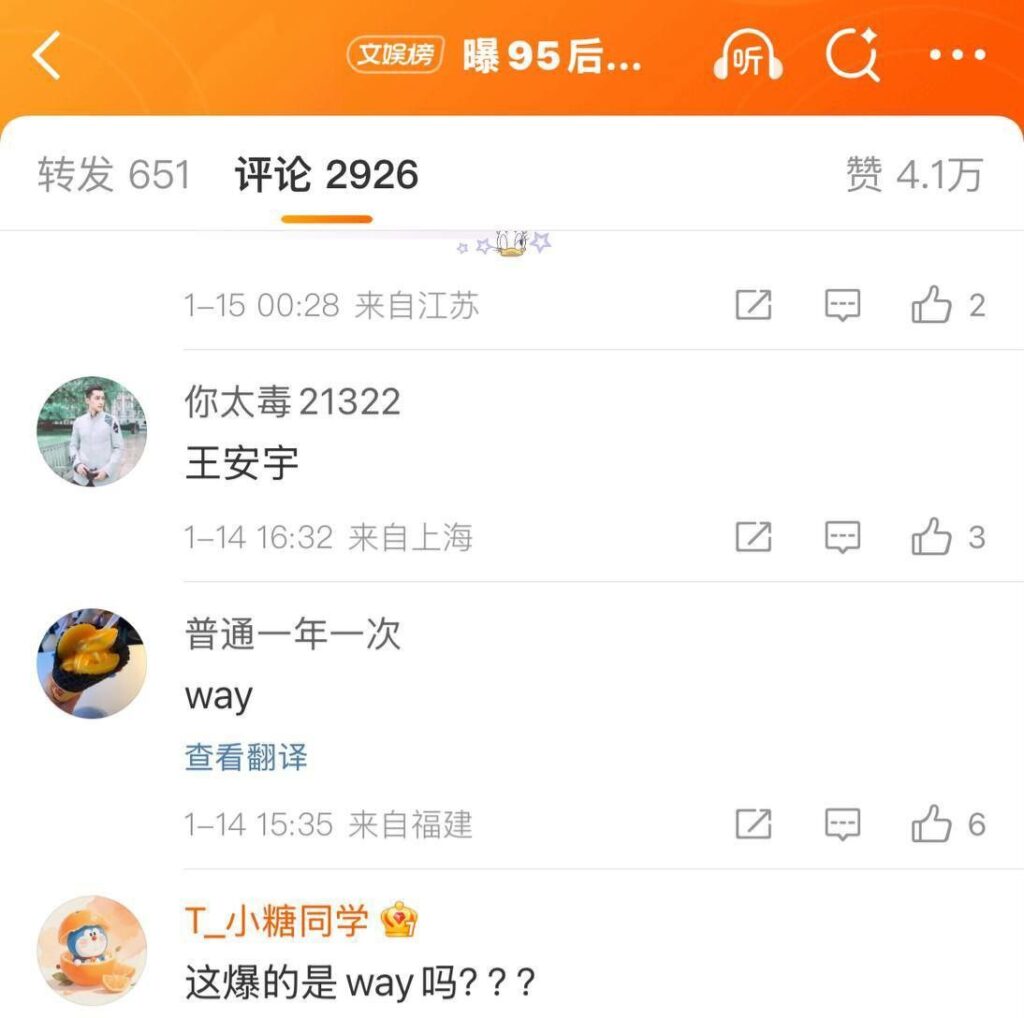Open the 文娱榜 ranking badge

click(x=396, y=56)
